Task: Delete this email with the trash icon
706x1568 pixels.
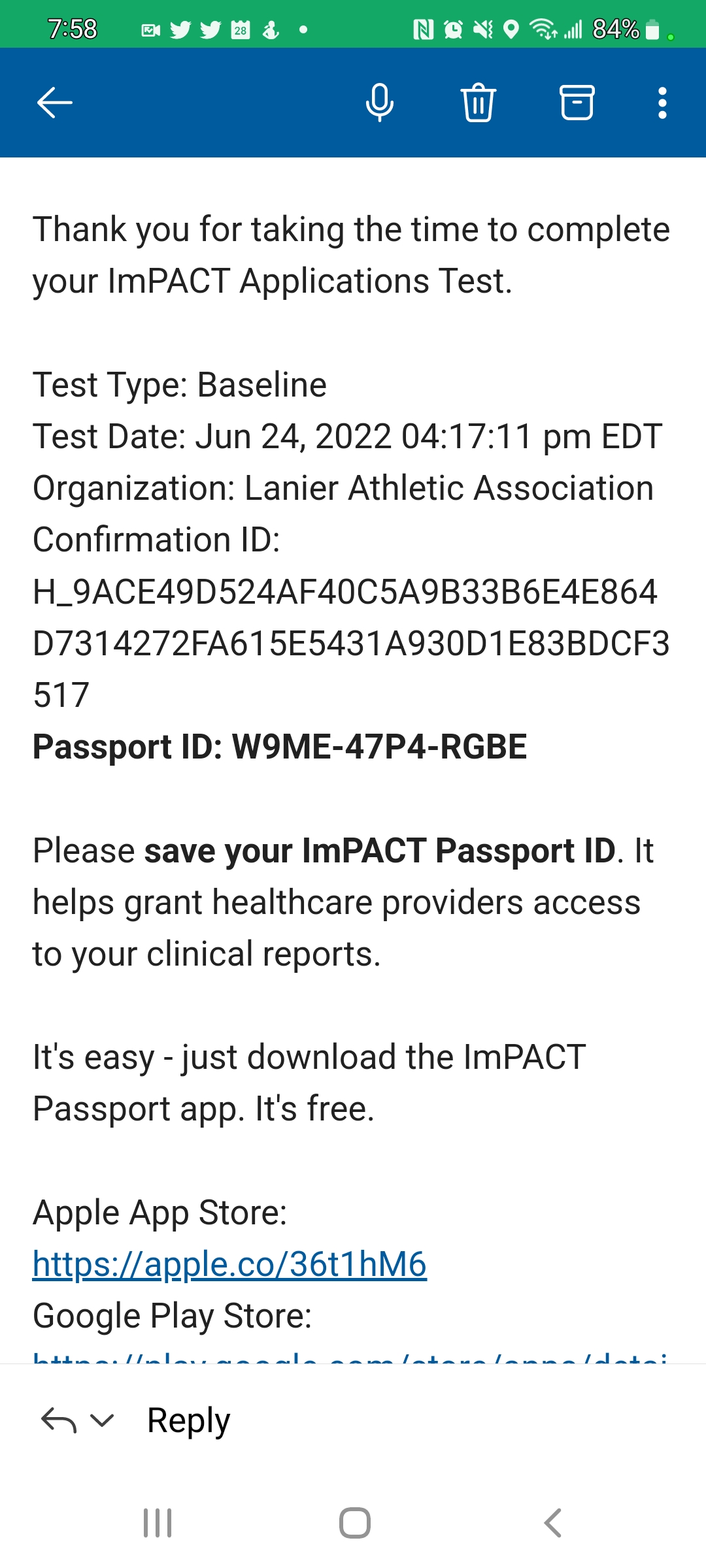Action: [479, 103]
